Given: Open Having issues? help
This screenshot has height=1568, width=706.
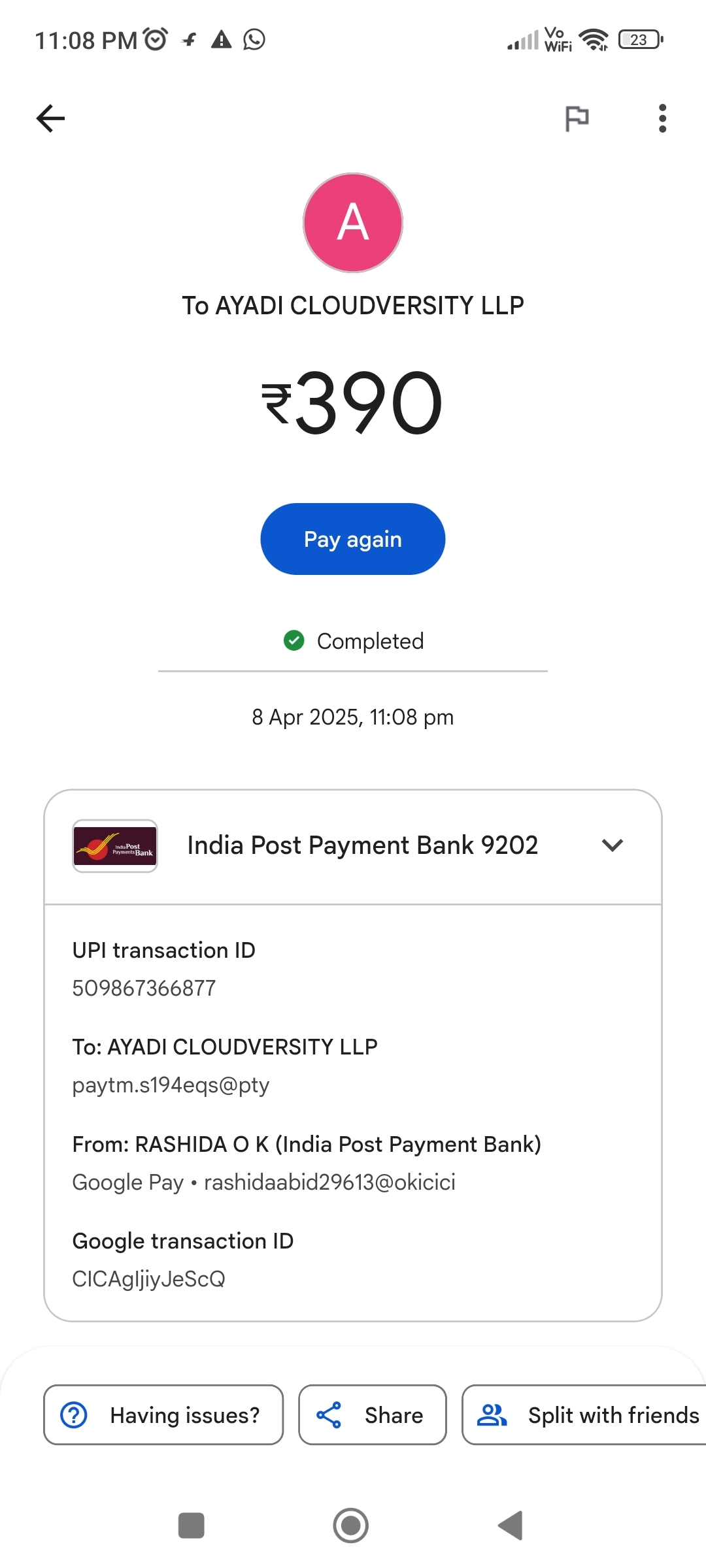Looking at the screenshot, I should 163,1415.
